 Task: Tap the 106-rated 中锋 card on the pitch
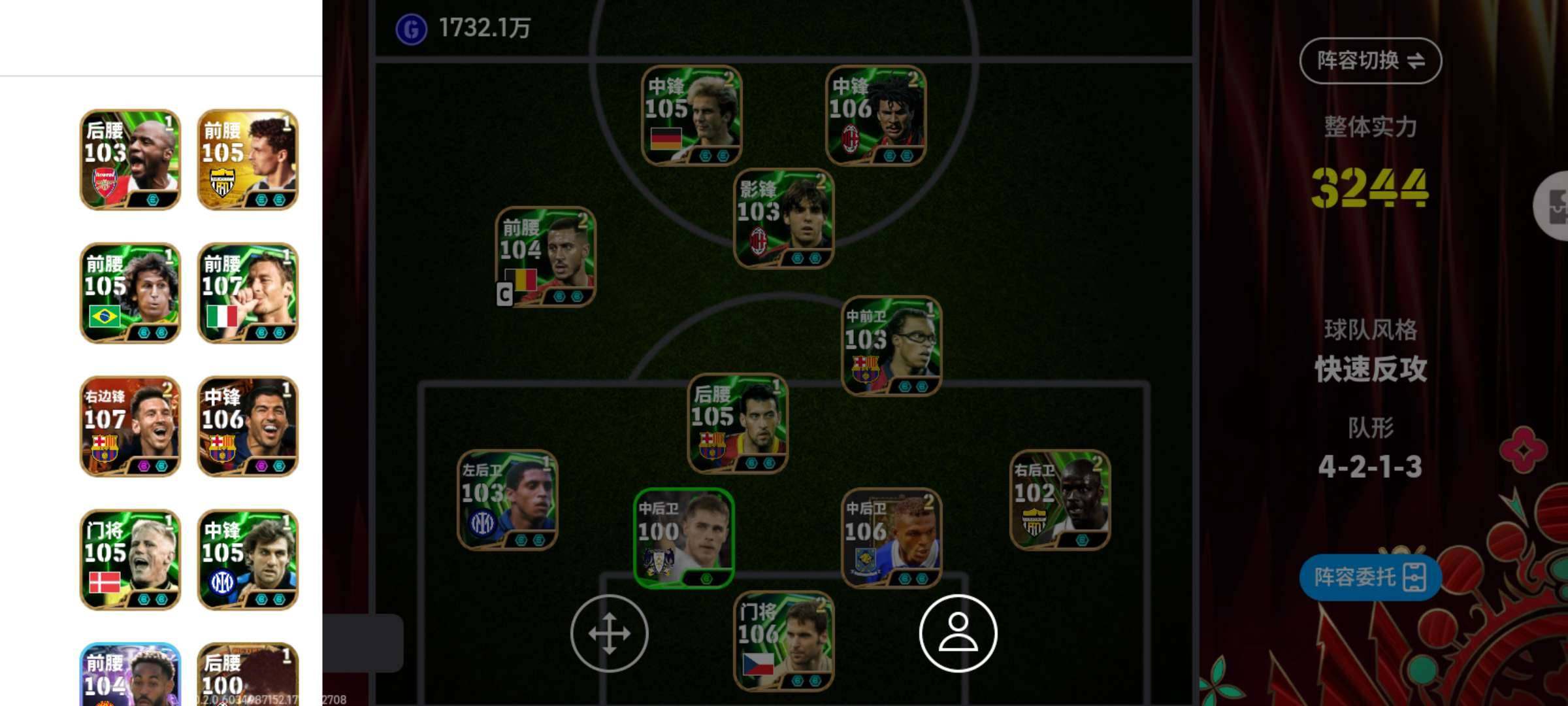click(x=875, y=115)
